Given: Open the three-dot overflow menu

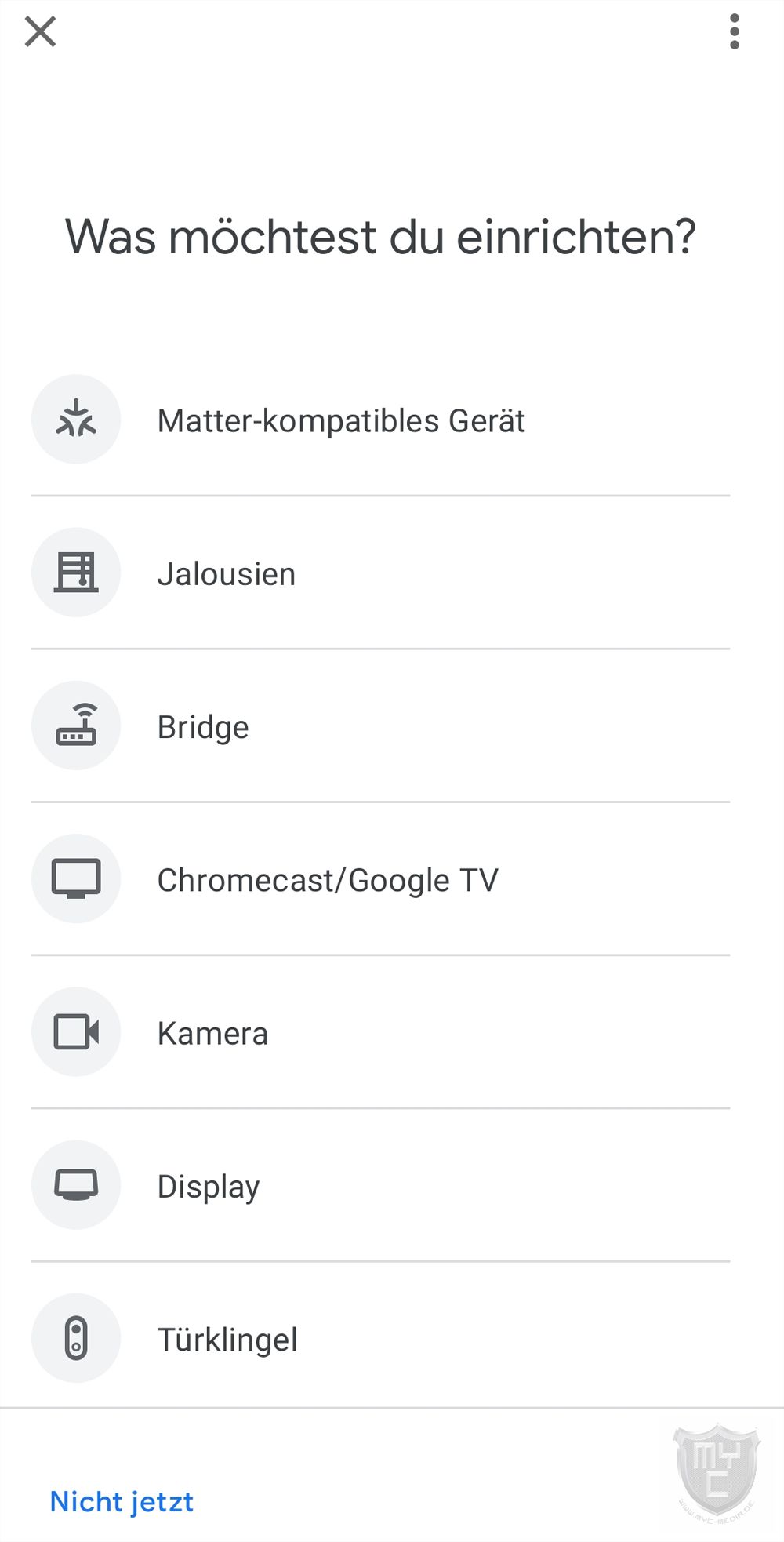Looking at the screenshot, I should click(x=735, y=32).
